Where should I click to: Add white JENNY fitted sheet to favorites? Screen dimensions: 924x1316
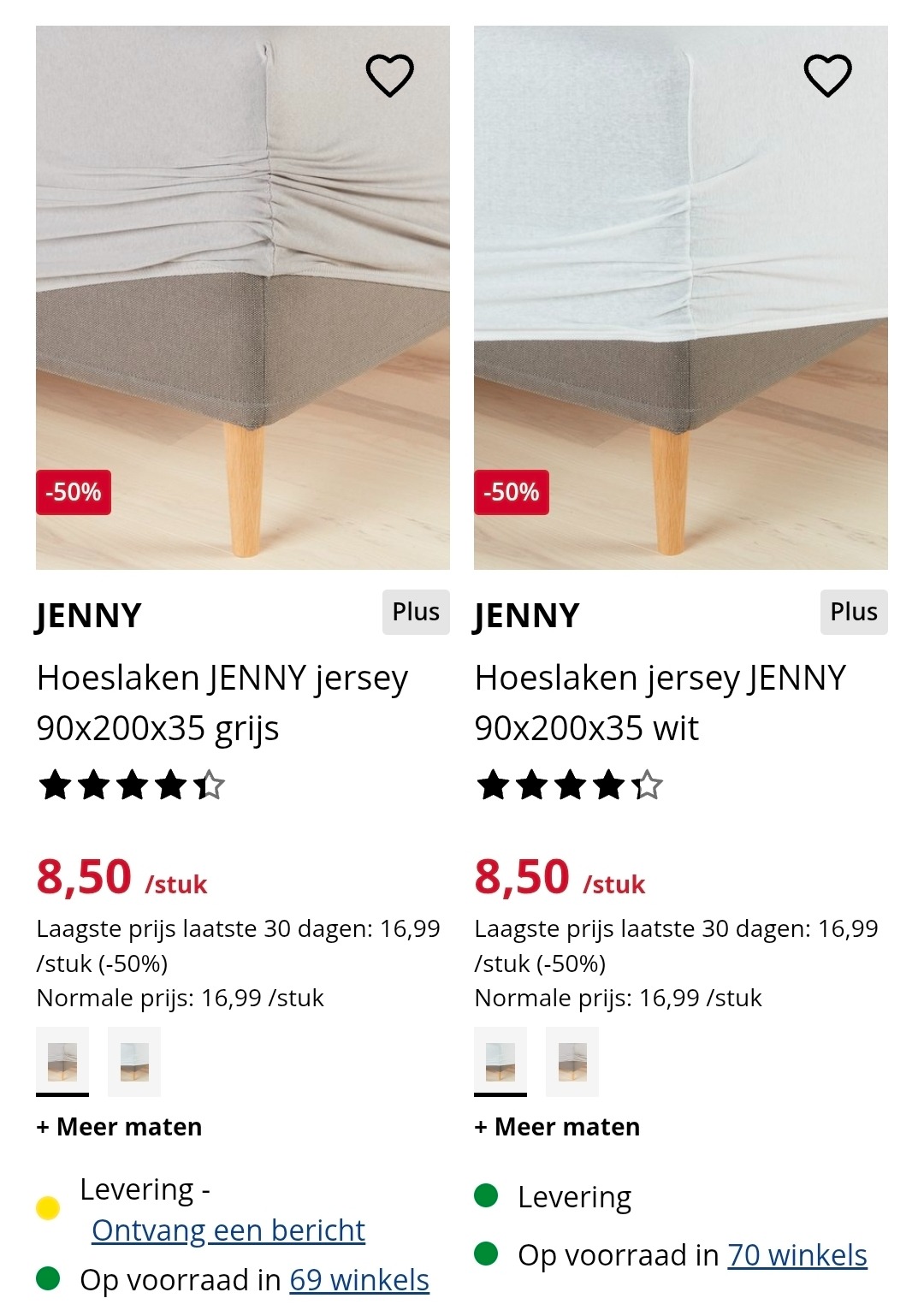(827, 75)
